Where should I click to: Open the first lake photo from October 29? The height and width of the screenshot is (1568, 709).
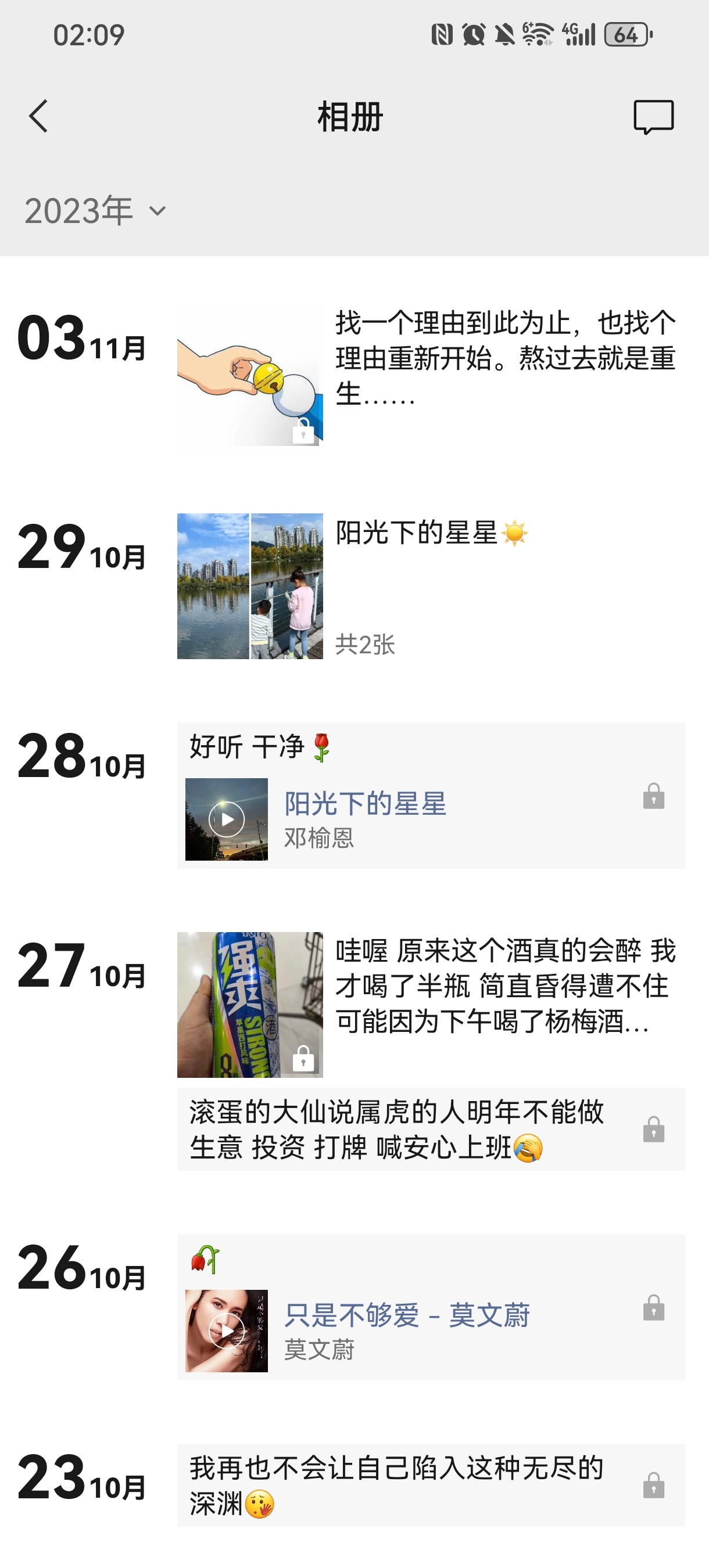(x=213, y=585)
